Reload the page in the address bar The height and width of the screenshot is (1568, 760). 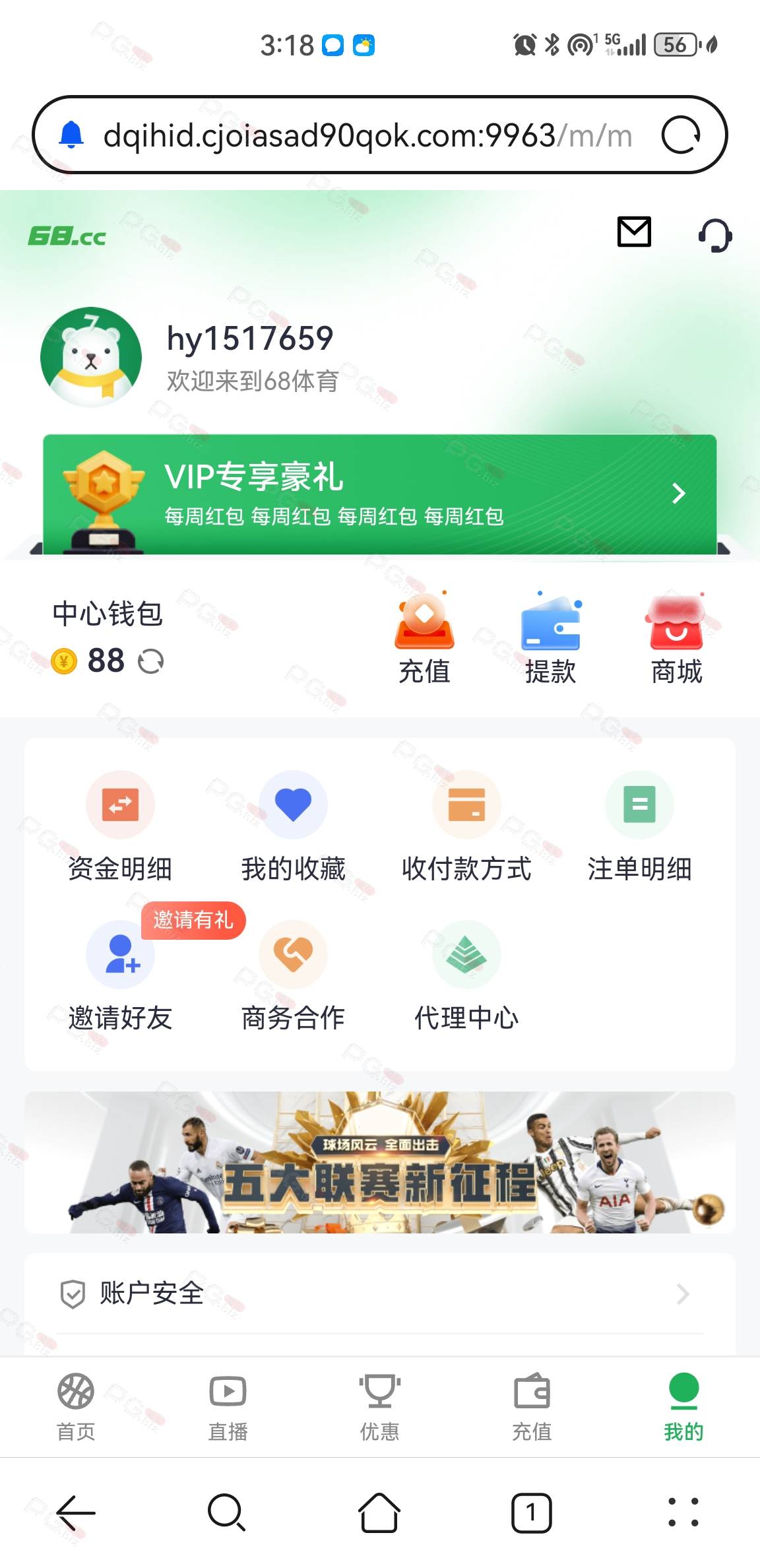pyautogui.click(x=681, y=135)
